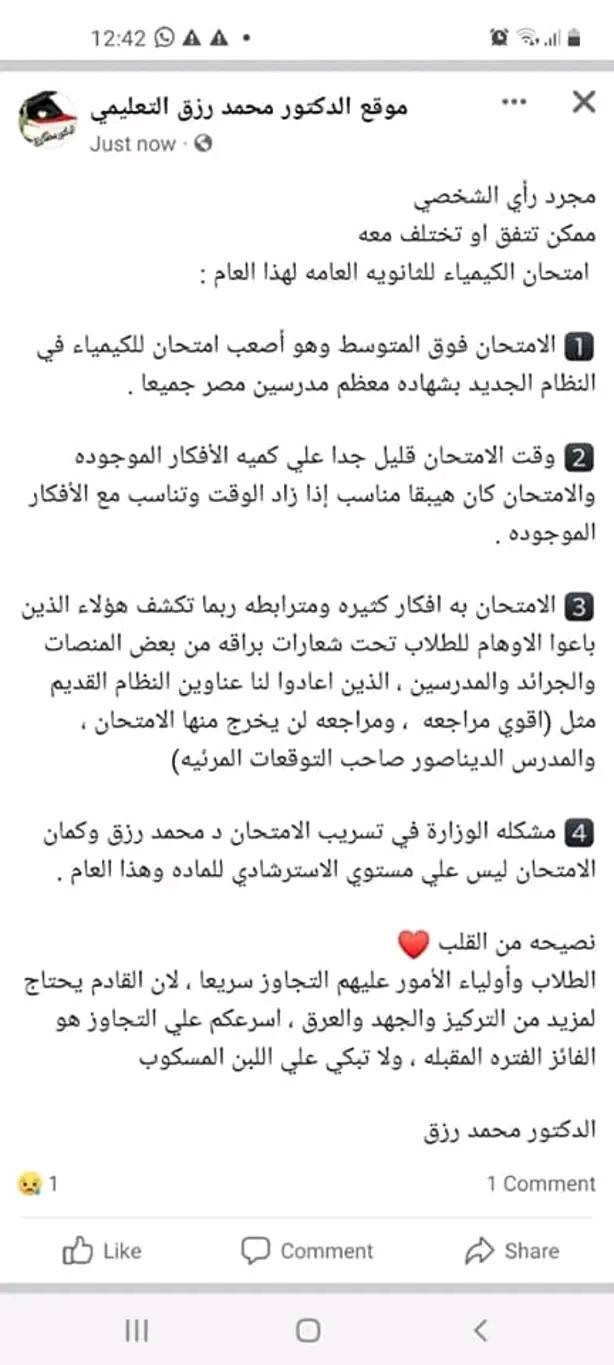
Task: Close the post with the X icon
Action: pyautogui.click(x=583, y=102)
